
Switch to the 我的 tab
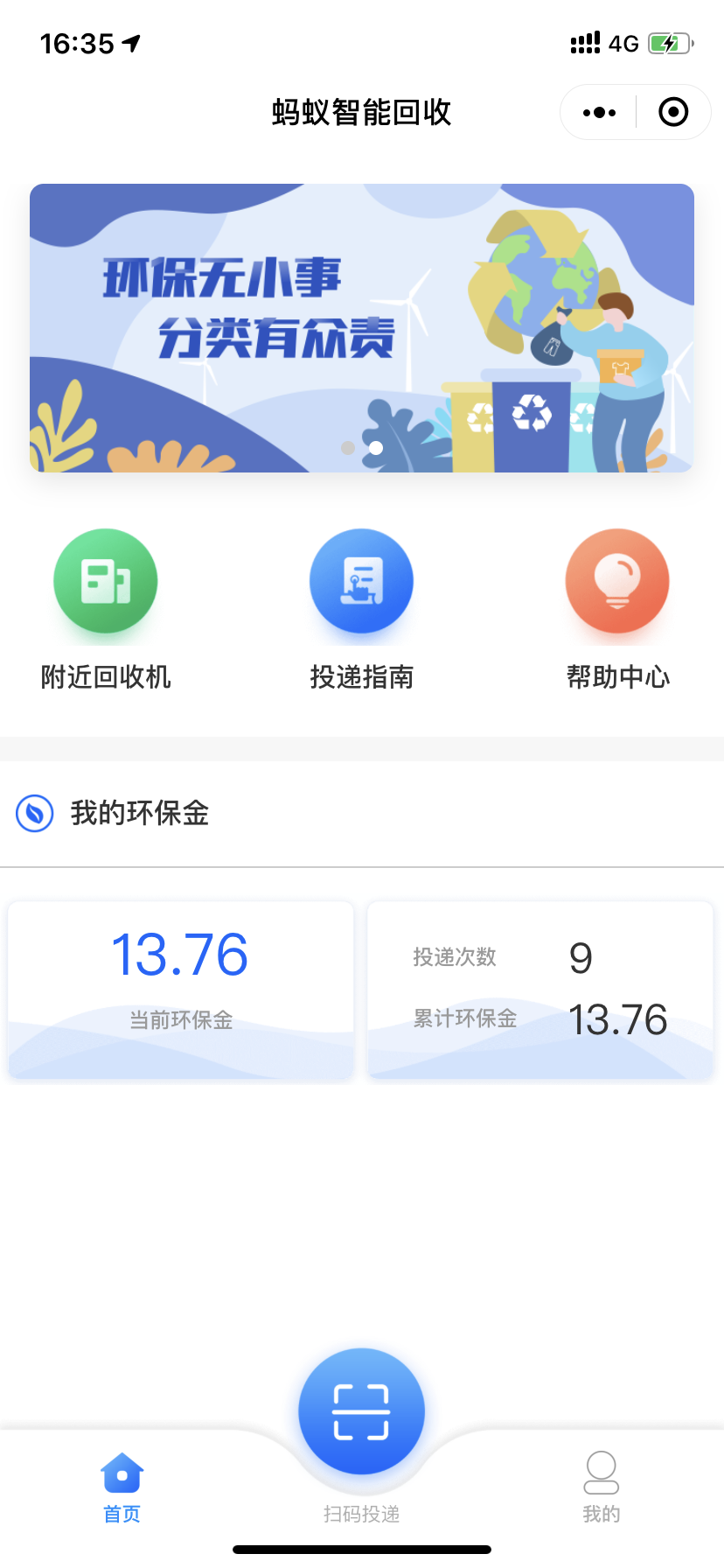pos(601,1487)
